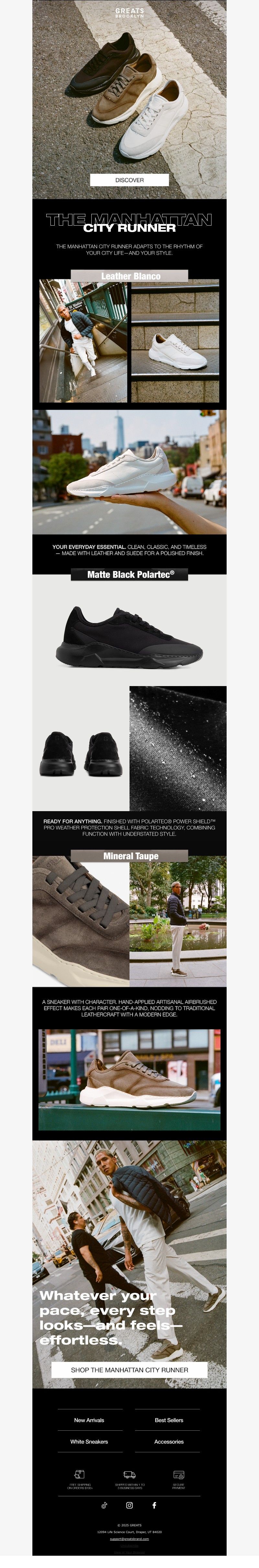Image resolution: width=259 pixels, height=1568 pixels.
Task: Open the GREATS Instagram page
Action: click(x=129, y=1505)
